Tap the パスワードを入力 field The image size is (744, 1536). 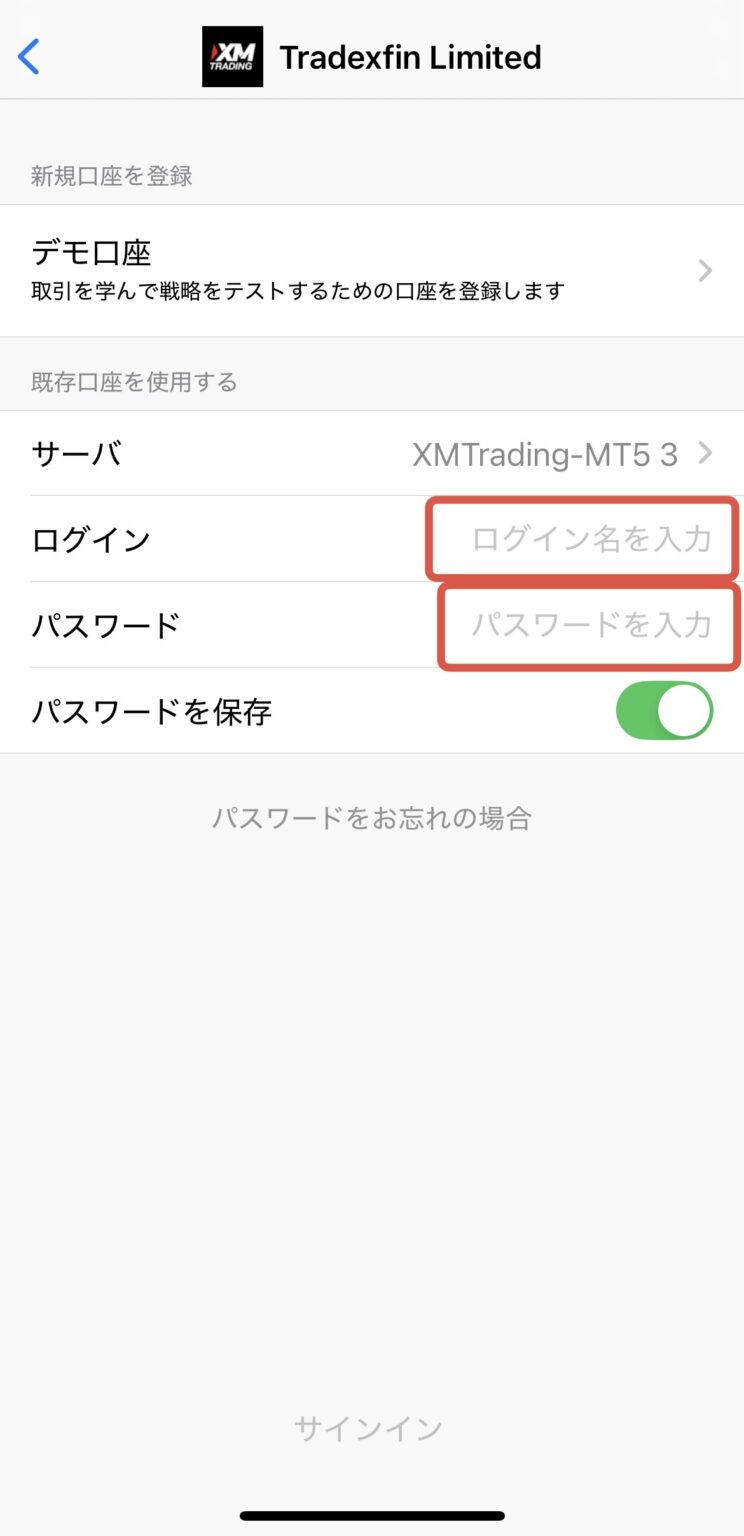[590, 626]
